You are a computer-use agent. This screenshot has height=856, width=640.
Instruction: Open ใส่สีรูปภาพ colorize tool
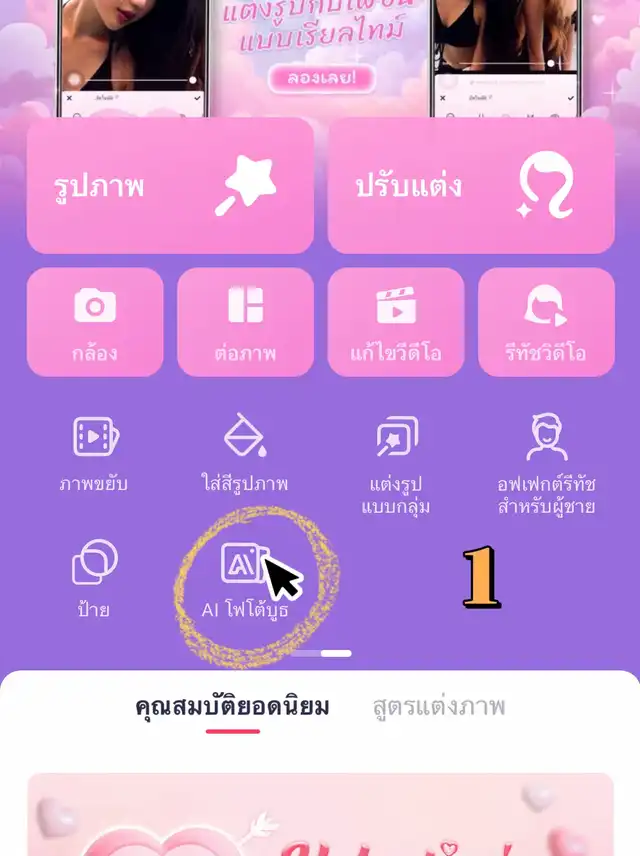click(x=245, y=455)
